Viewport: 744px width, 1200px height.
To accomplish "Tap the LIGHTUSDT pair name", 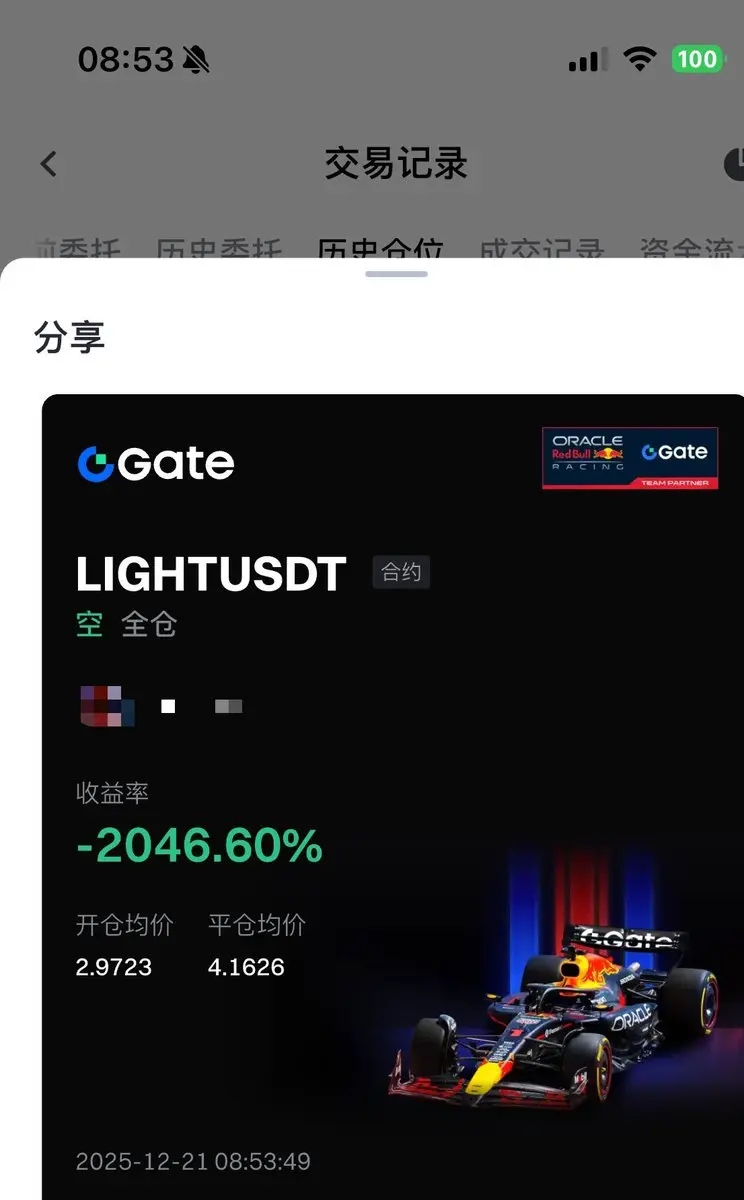I will pos(211,573).
